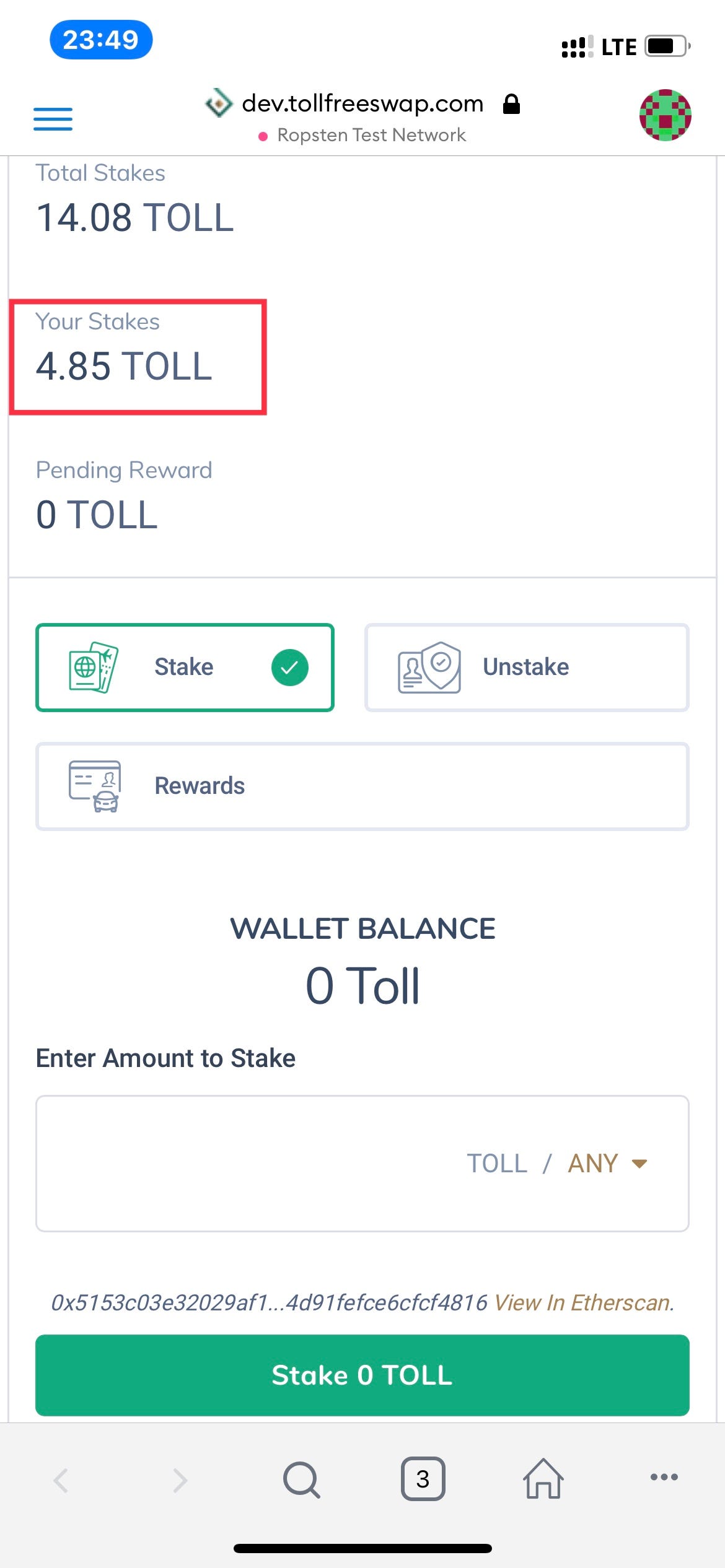
Task: Select the Stake option
Action: (x=185, y=668)
